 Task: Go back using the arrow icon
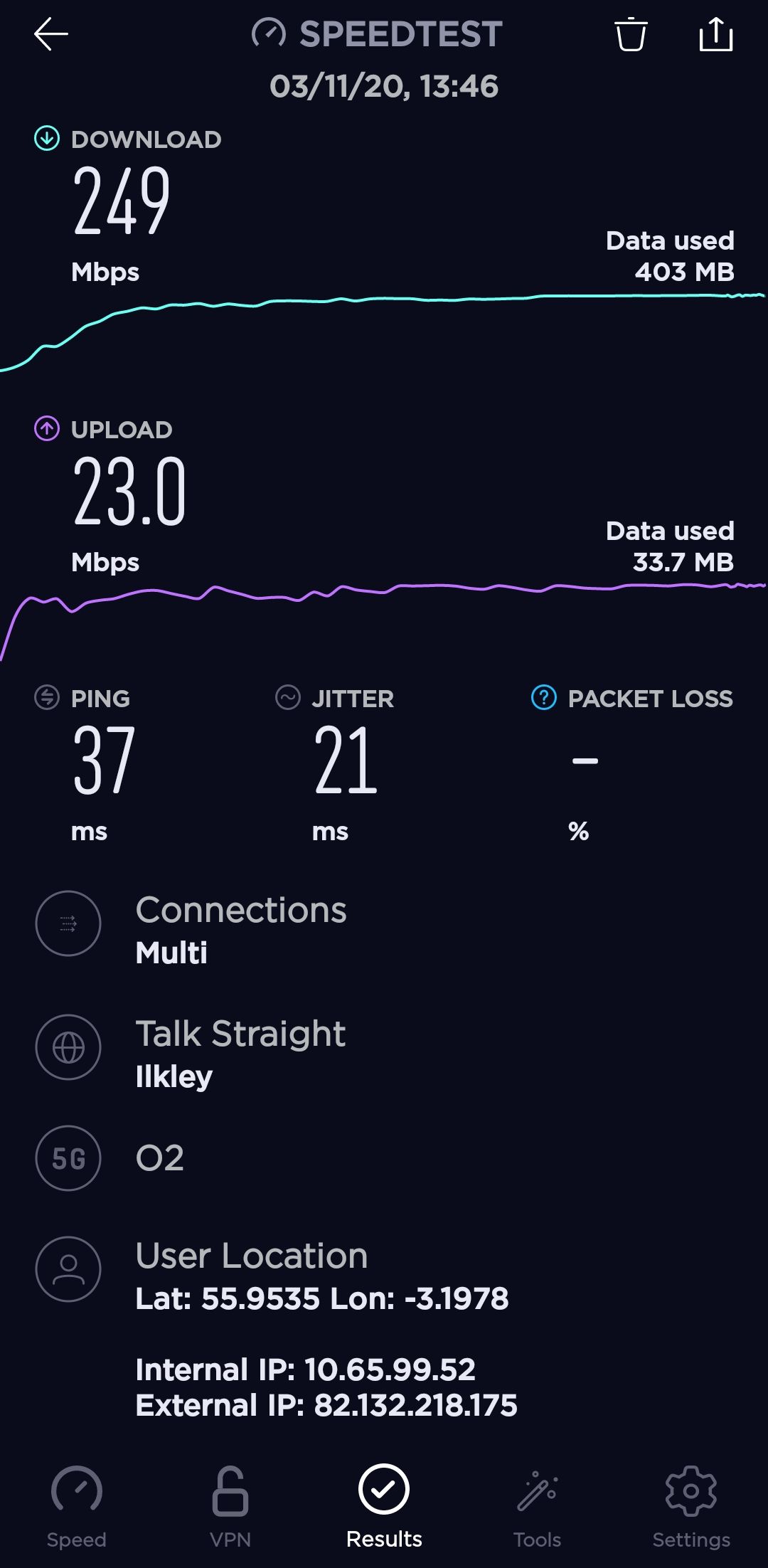point(50,34)
